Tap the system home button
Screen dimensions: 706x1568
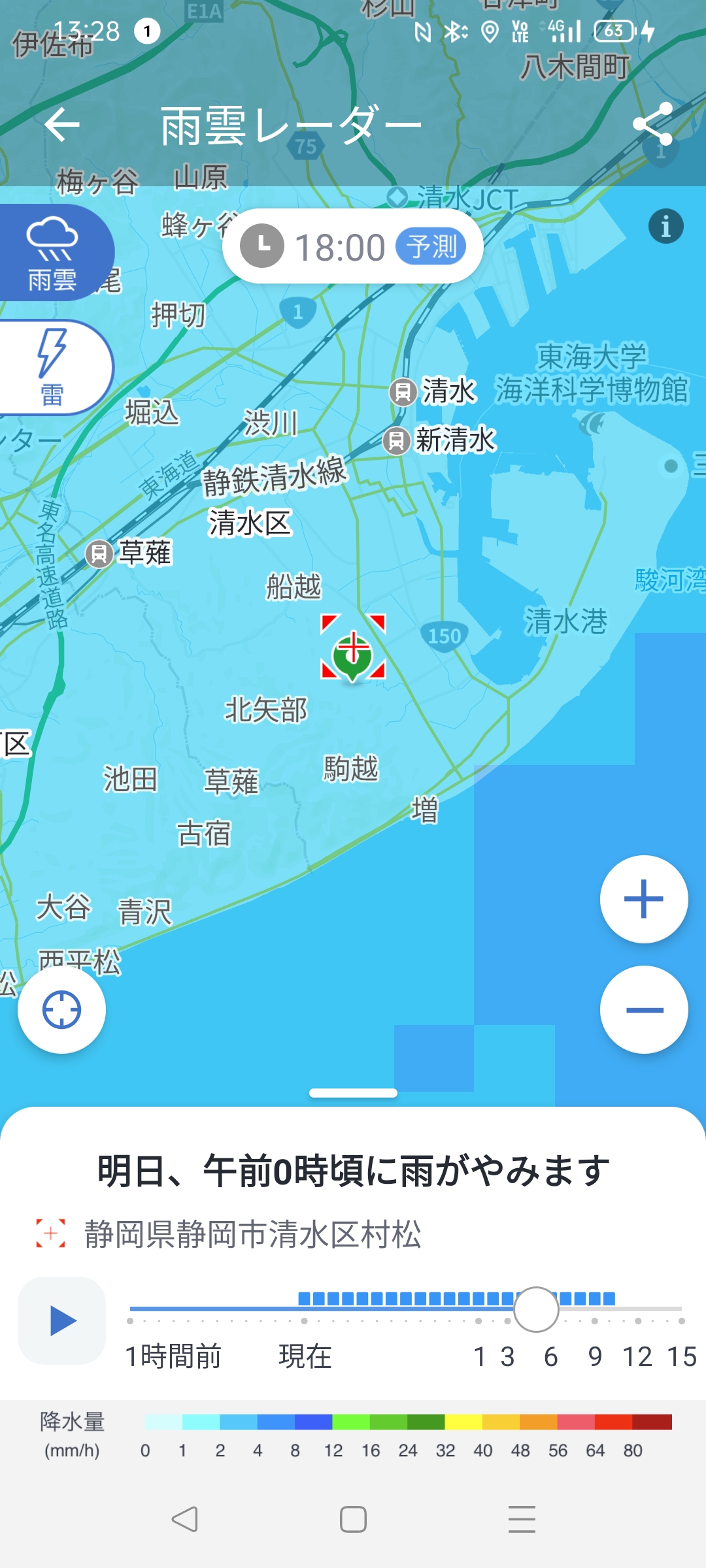click(x=353, y=1519)
